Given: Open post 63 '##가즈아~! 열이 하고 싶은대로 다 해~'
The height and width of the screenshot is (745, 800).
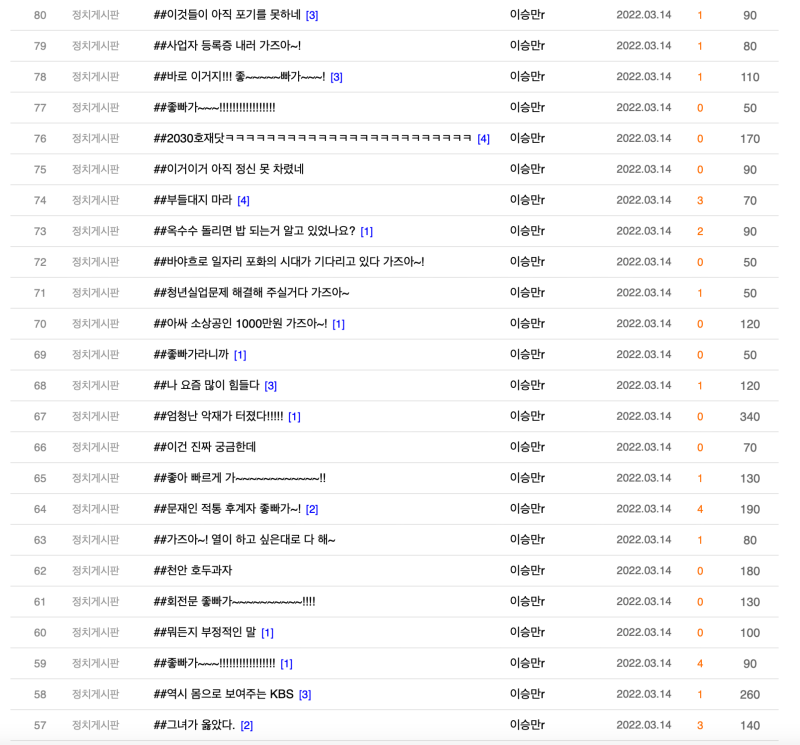Looking at the screenshot, I should pyautogui.click(x=245, y=540).
